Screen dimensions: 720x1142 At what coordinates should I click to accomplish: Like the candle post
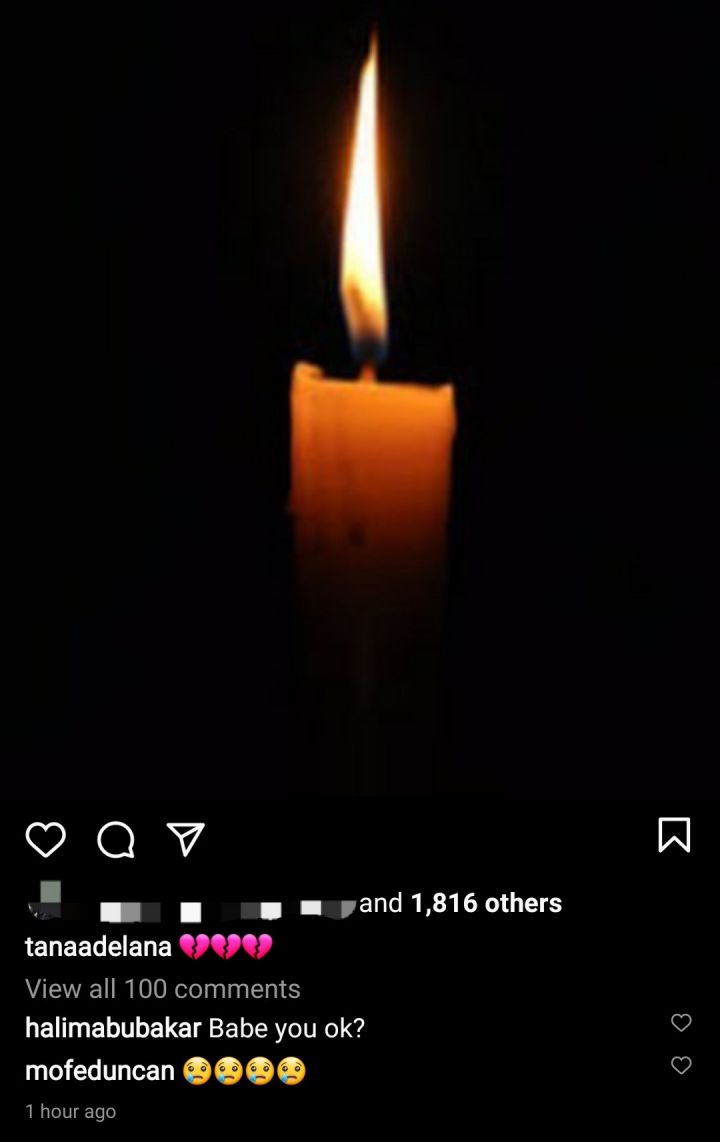(45, 839)
